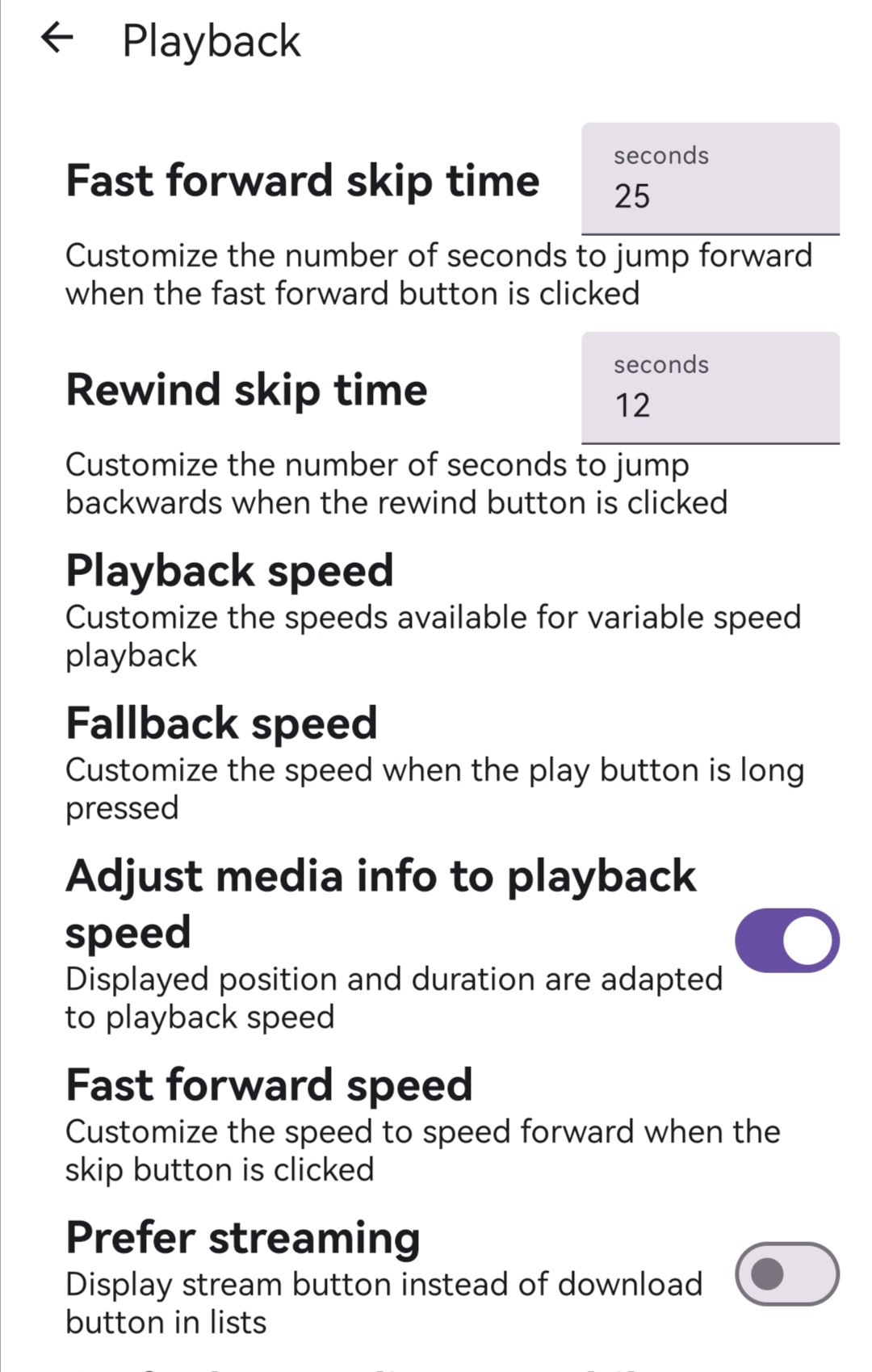Enable Prefer streaming switch
The image size is (872, 1372).
[x=786, y=1274]
